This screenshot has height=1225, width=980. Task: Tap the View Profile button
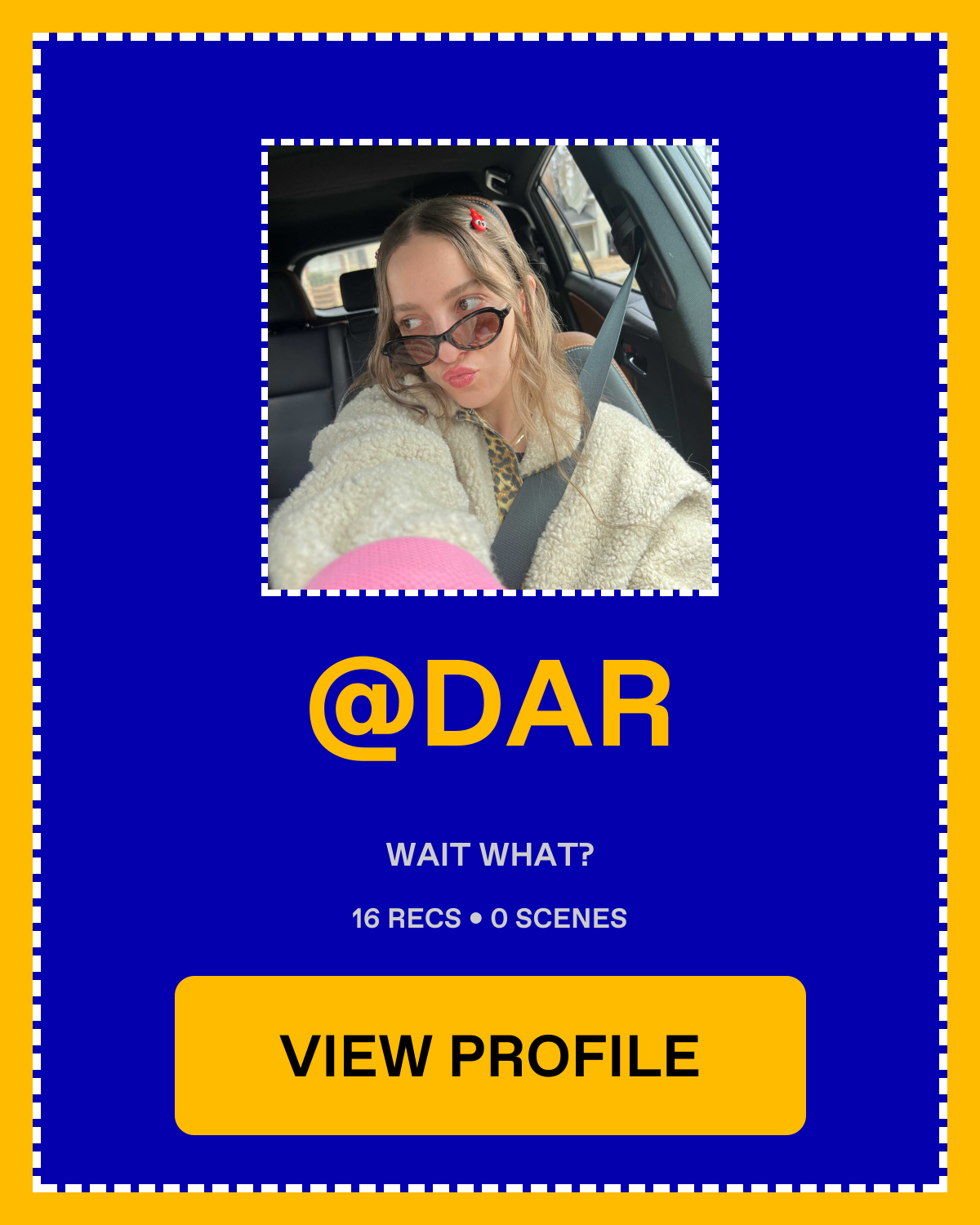(490, 1055)
